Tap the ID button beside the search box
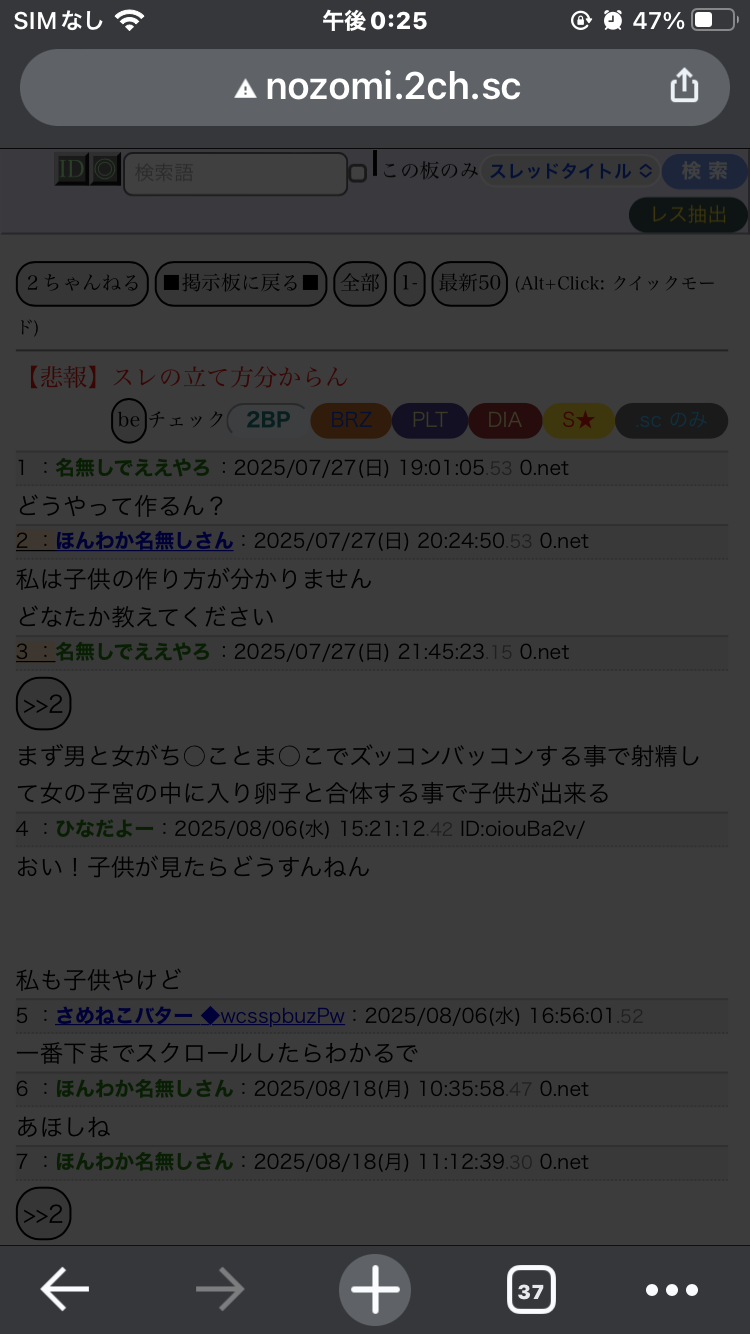Viewport: 750px width, 1334px height. coord(71,170)
